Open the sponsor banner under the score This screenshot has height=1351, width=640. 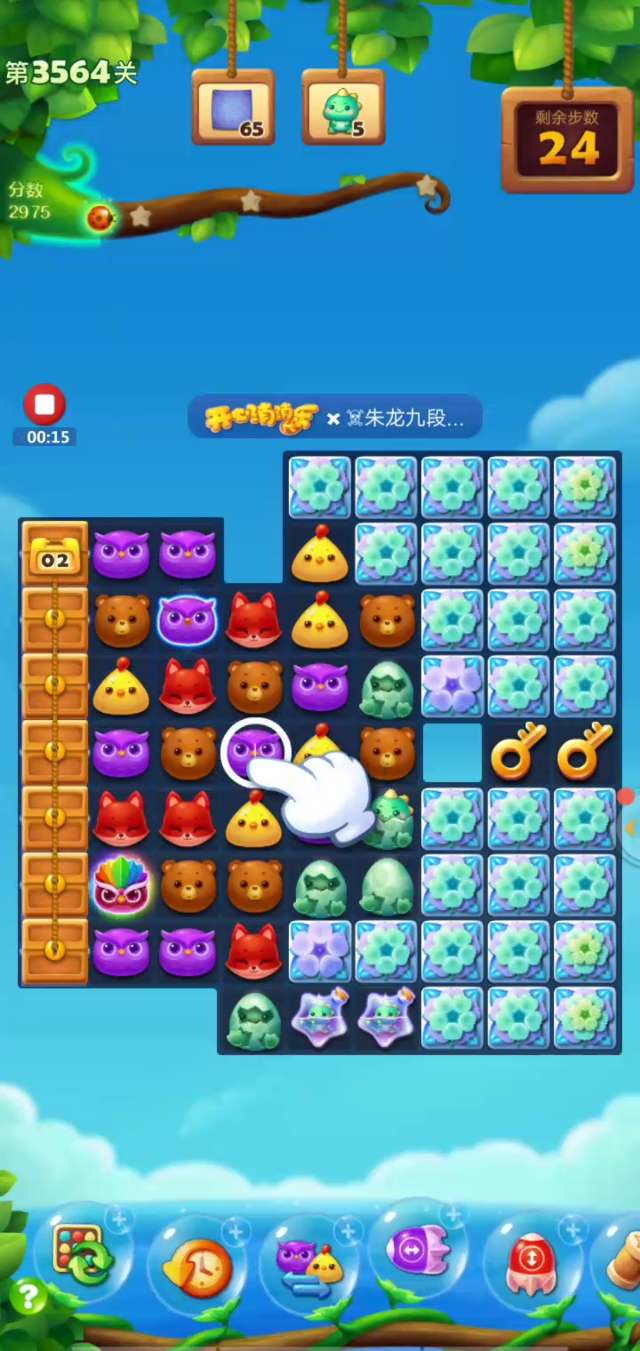[334, 418]
